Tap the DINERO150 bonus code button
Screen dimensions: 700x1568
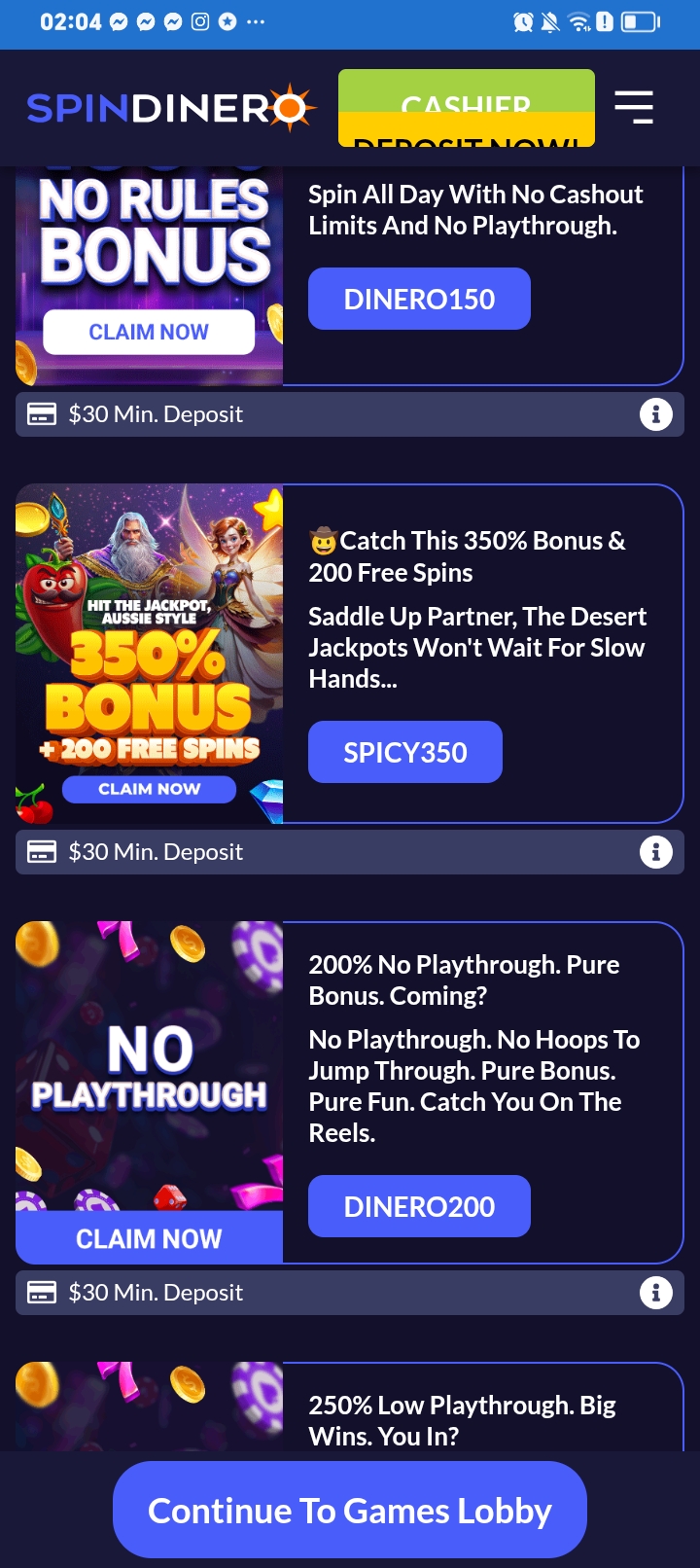[x=419, y=299]
